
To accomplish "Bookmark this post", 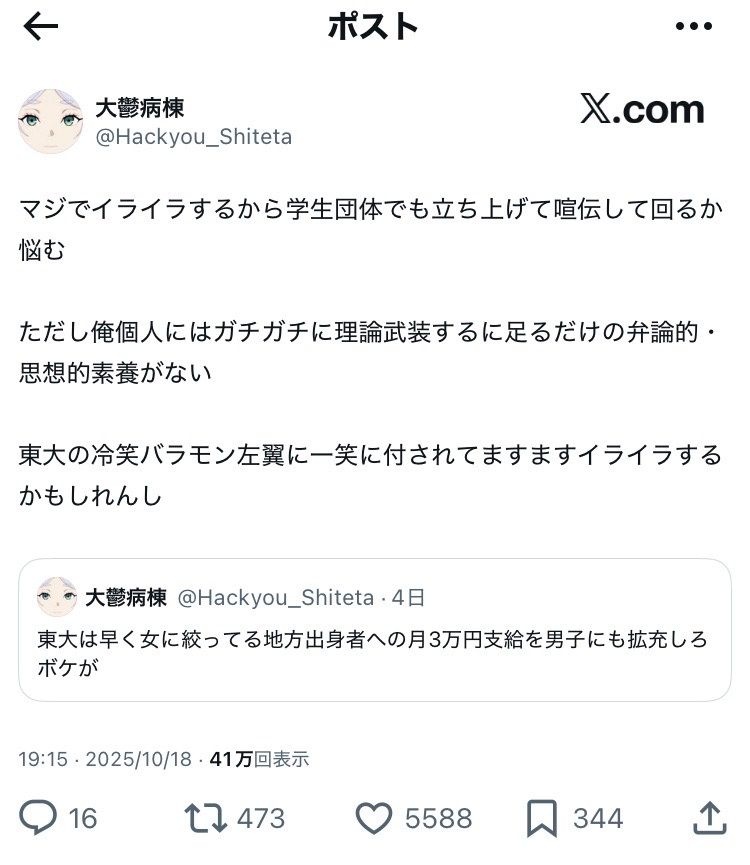I will coord(543,818).
